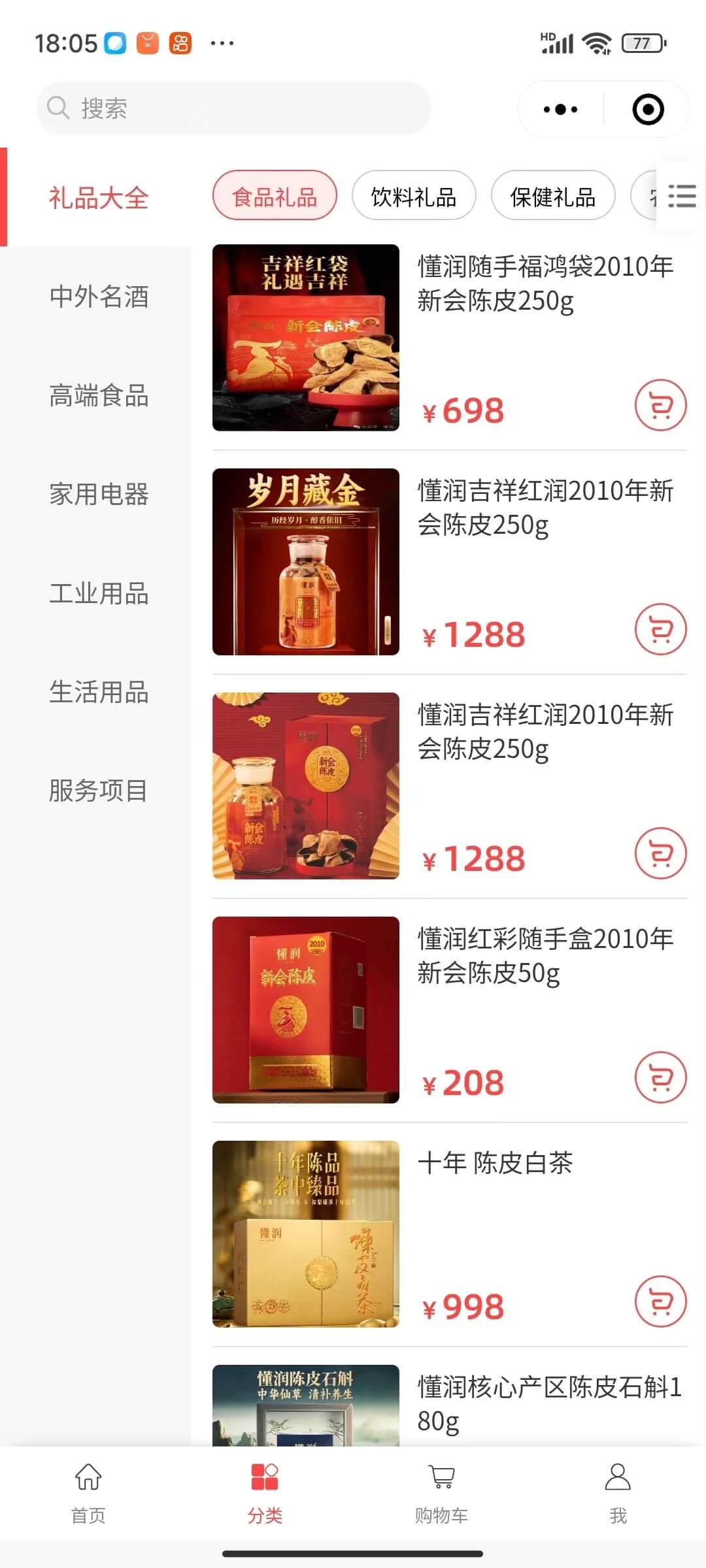Add 懂润随手福鸿袋 ¥698 item to cart

[x=660, y=406]
